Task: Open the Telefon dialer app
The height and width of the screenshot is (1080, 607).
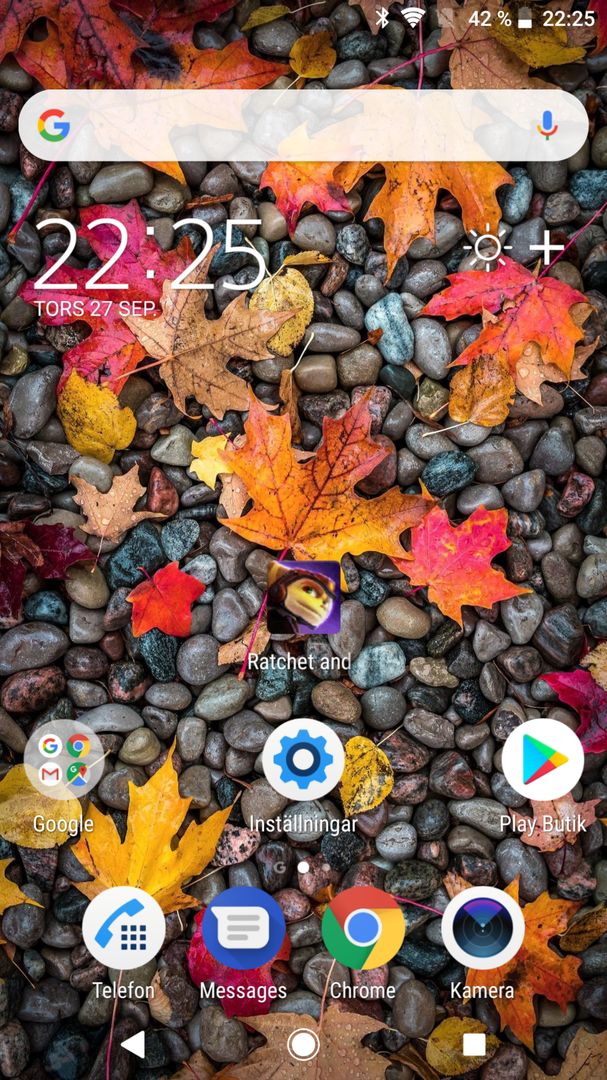Action: 123,928
